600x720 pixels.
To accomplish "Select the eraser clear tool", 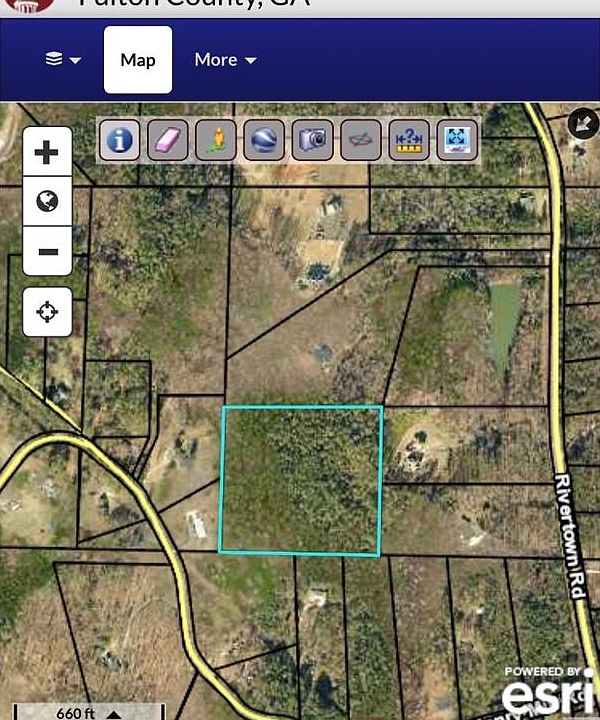I will click(x=167, y=140).
